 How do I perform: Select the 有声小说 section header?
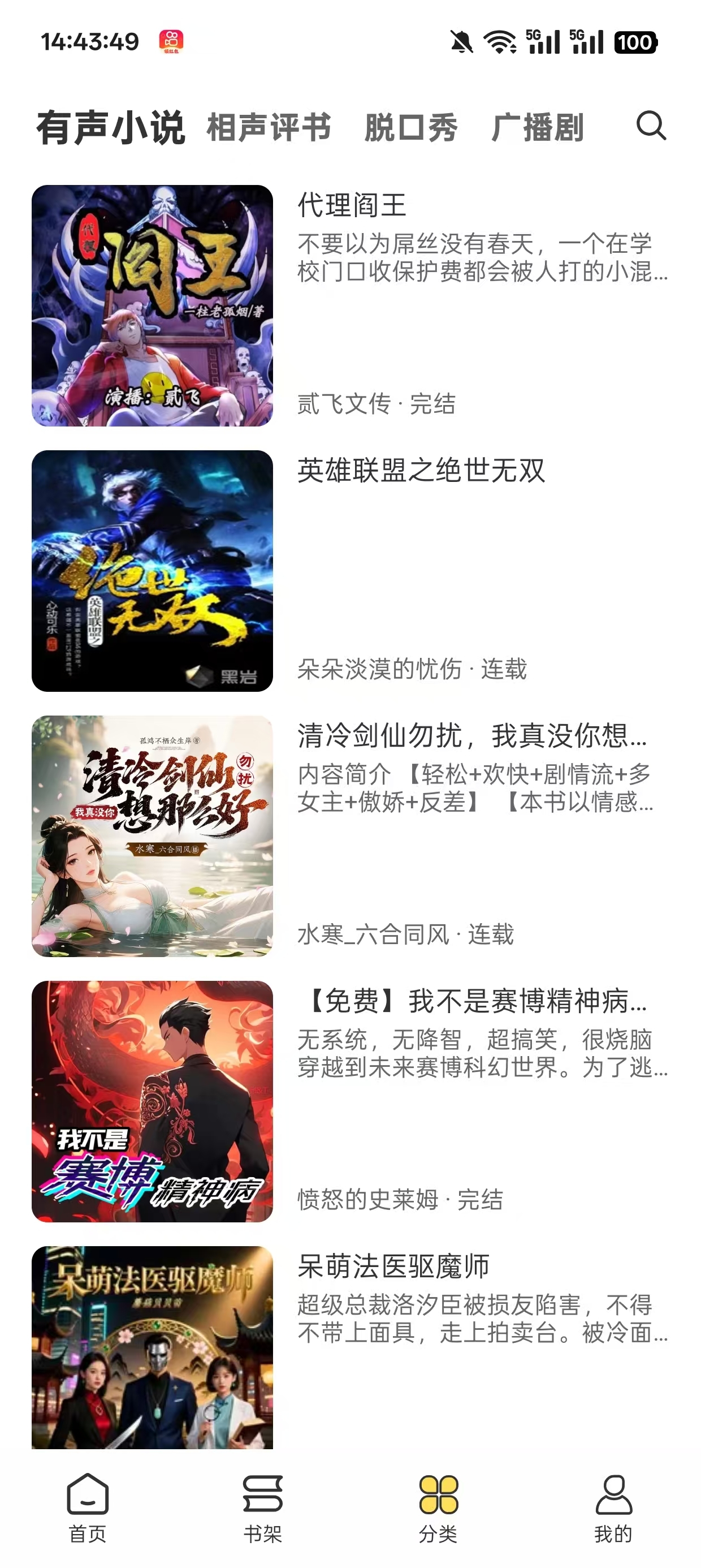(x=112, y=127)
